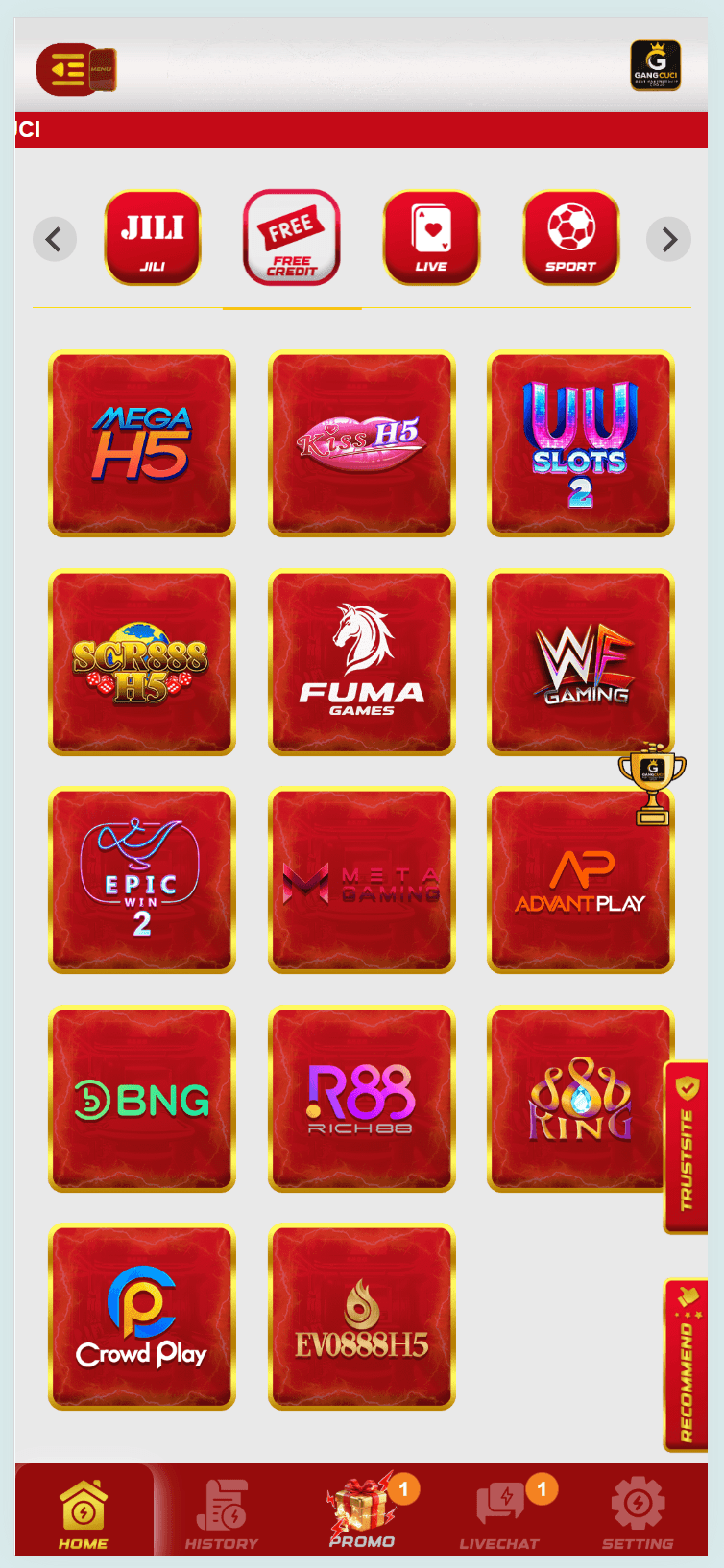Screen dimensions: 724x1568
Task: Open Fuma Games provider
Action: [x=362, y=662]
